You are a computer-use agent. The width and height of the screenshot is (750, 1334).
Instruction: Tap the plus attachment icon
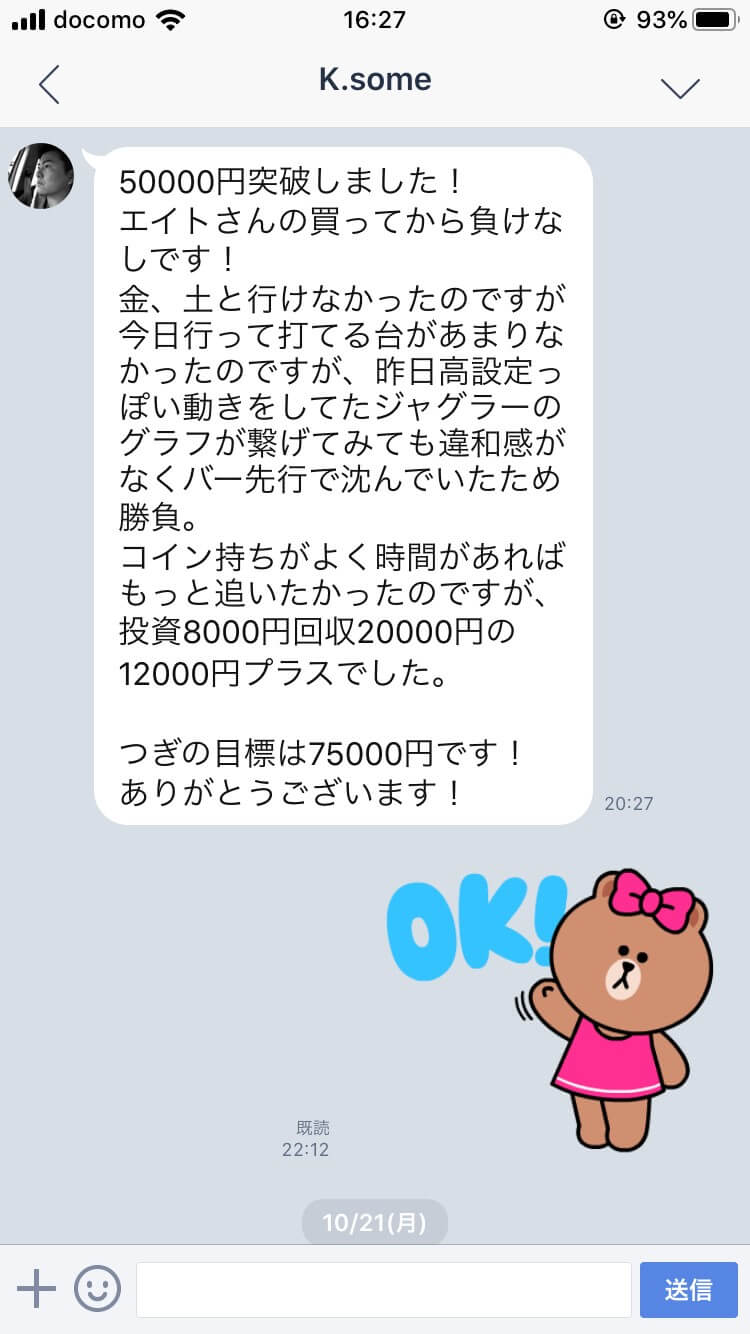point(37,1289)
